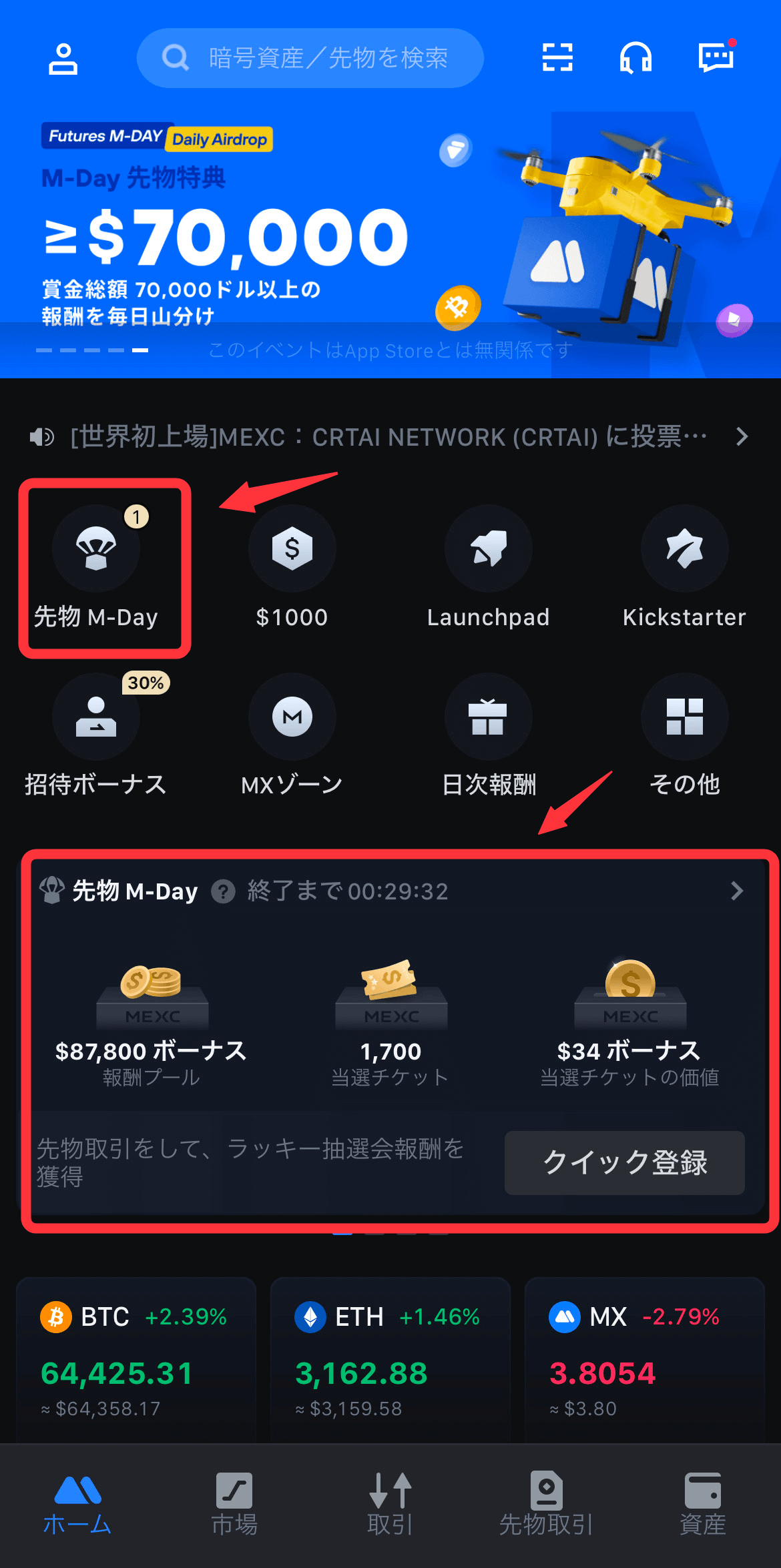
Task: Open the $1000 shortcut
Action: tap(292, 567)
